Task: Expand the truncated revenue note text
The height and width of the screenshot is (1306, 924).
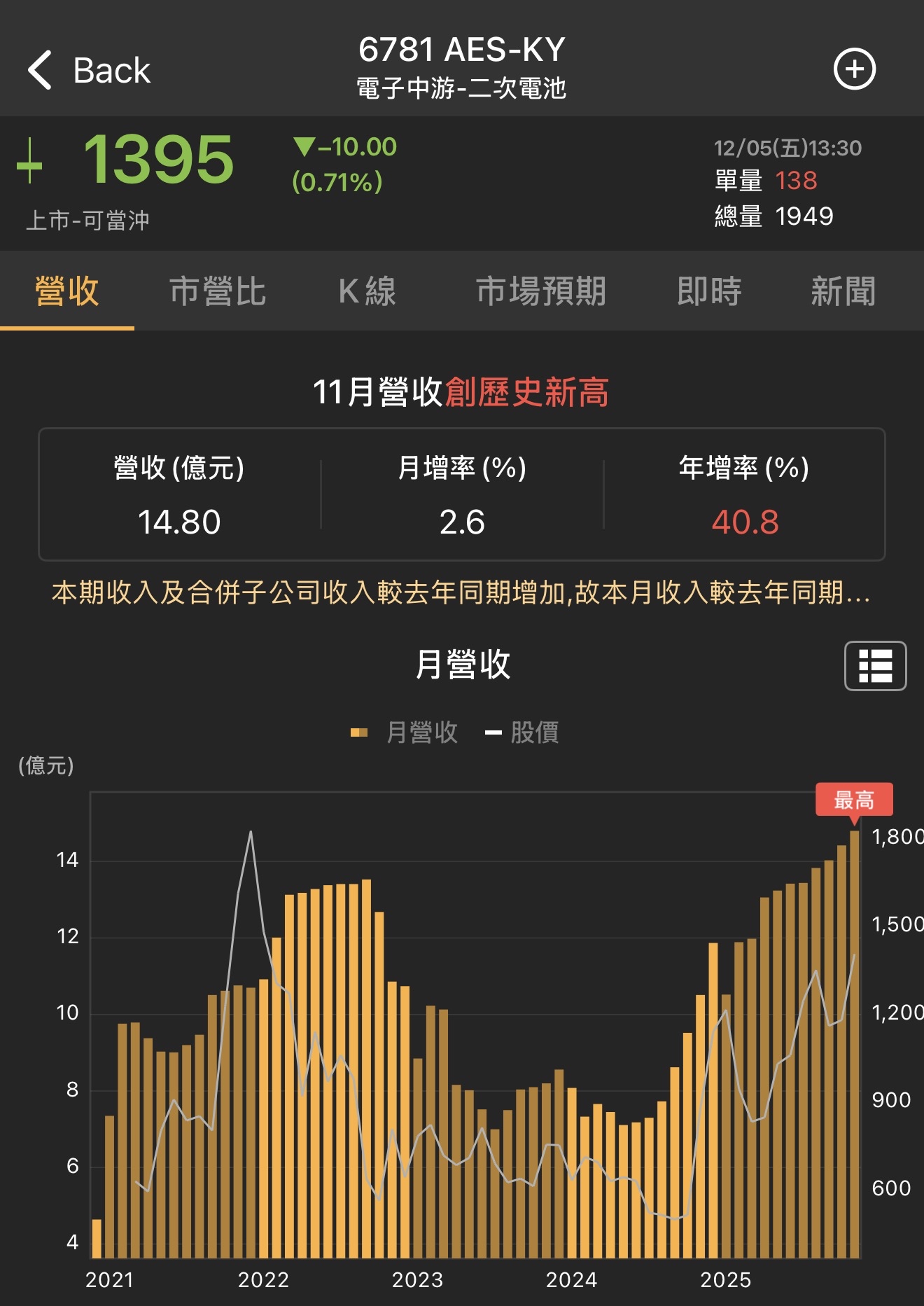Action: tap(461, 592)
